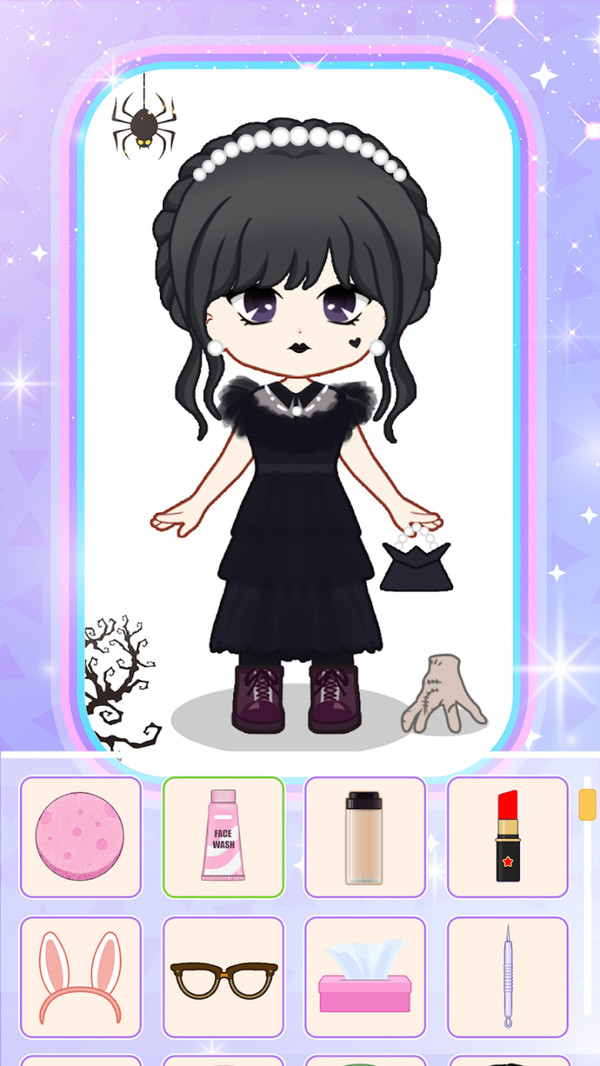Pick the purple needle tool
The image size is (600, 1066).
(x=508, y=978)
